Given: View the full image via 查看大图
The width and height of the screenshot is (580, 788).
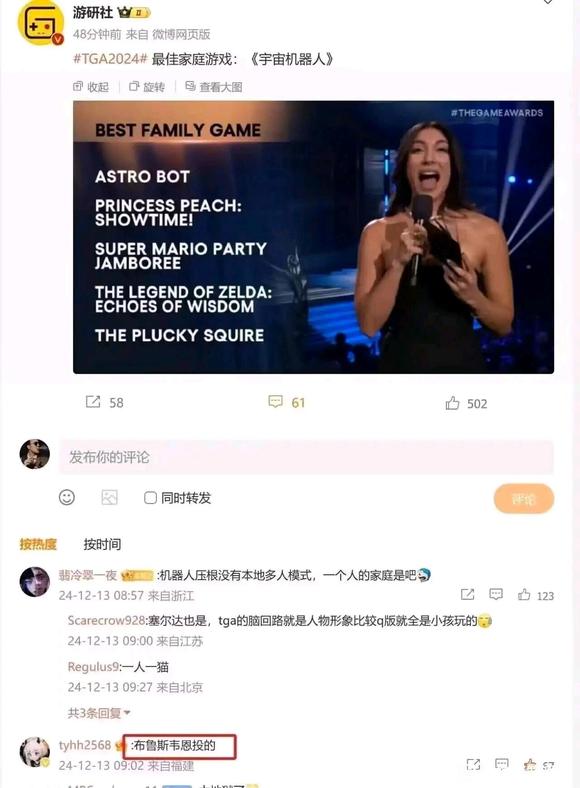Looking at the screenshot, I should (214, 87).
